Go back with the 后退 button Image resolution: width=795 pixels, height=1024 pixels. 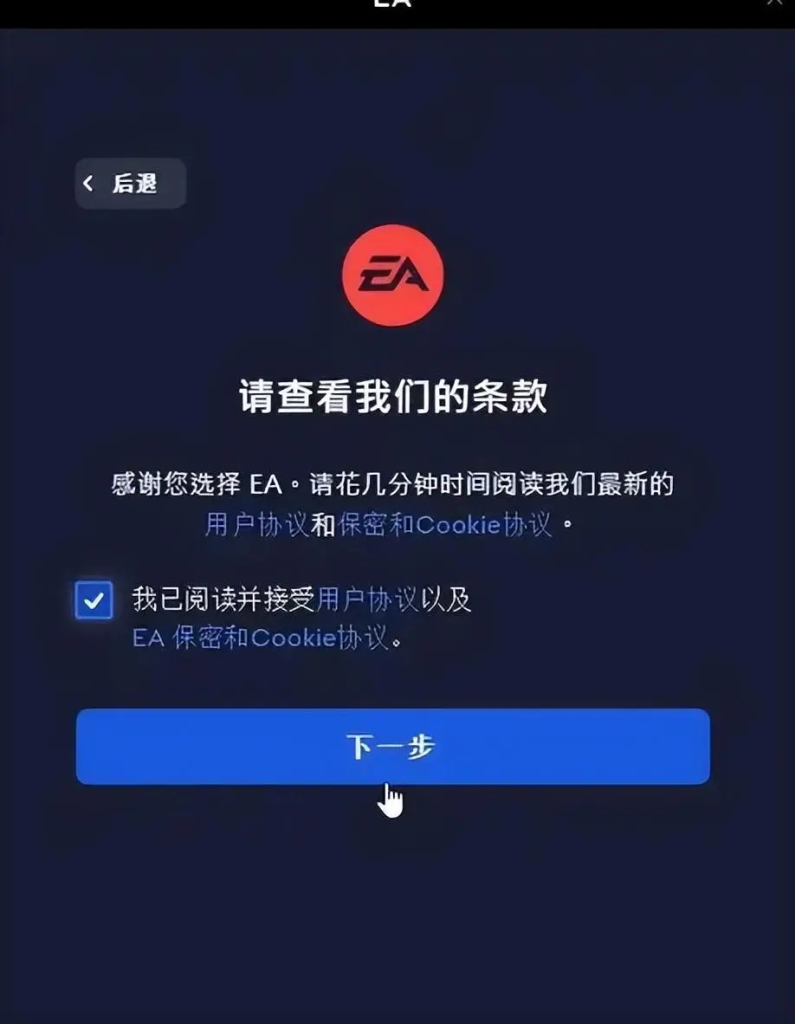click(x=130, y=183)
